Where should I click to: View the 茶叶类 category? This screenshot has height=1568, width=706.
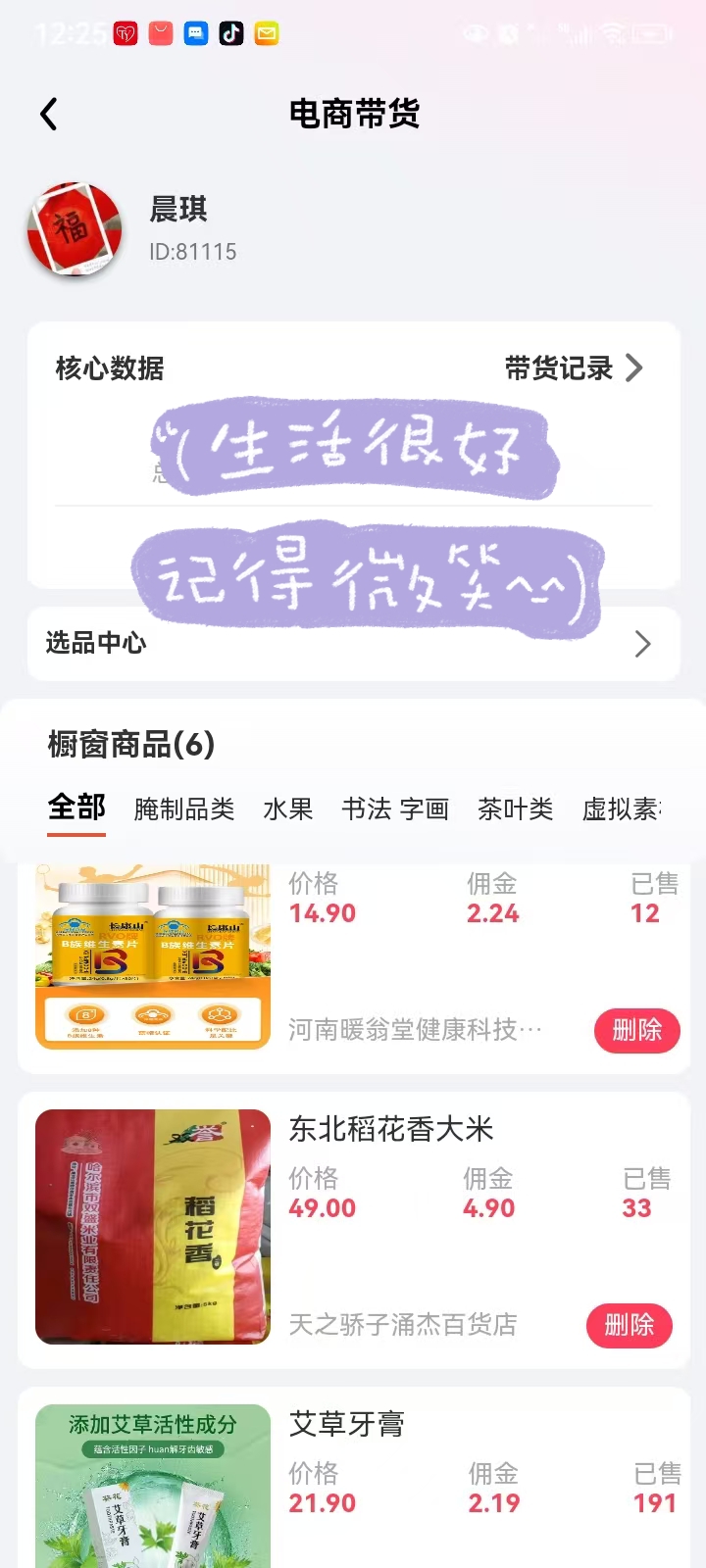516,809
